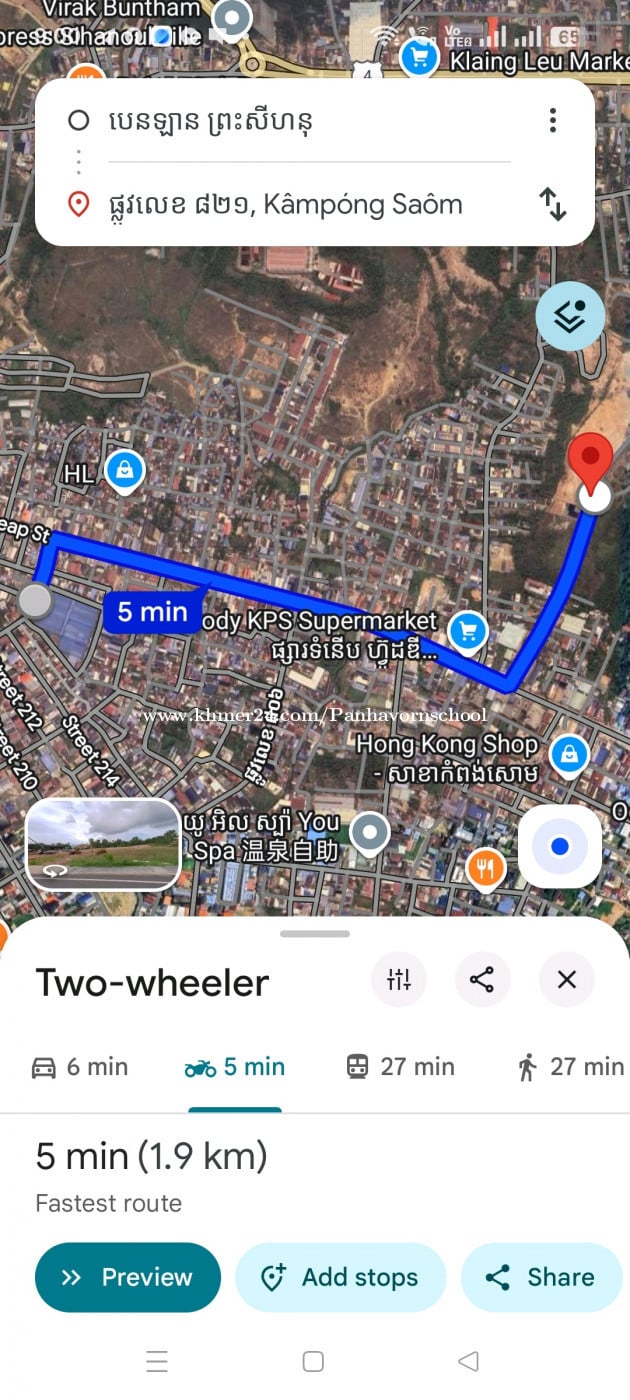Screen dimensions: 630x1400
Task: Select the two-wheeler 5 min tab
Action: [x=235, y=1067]
